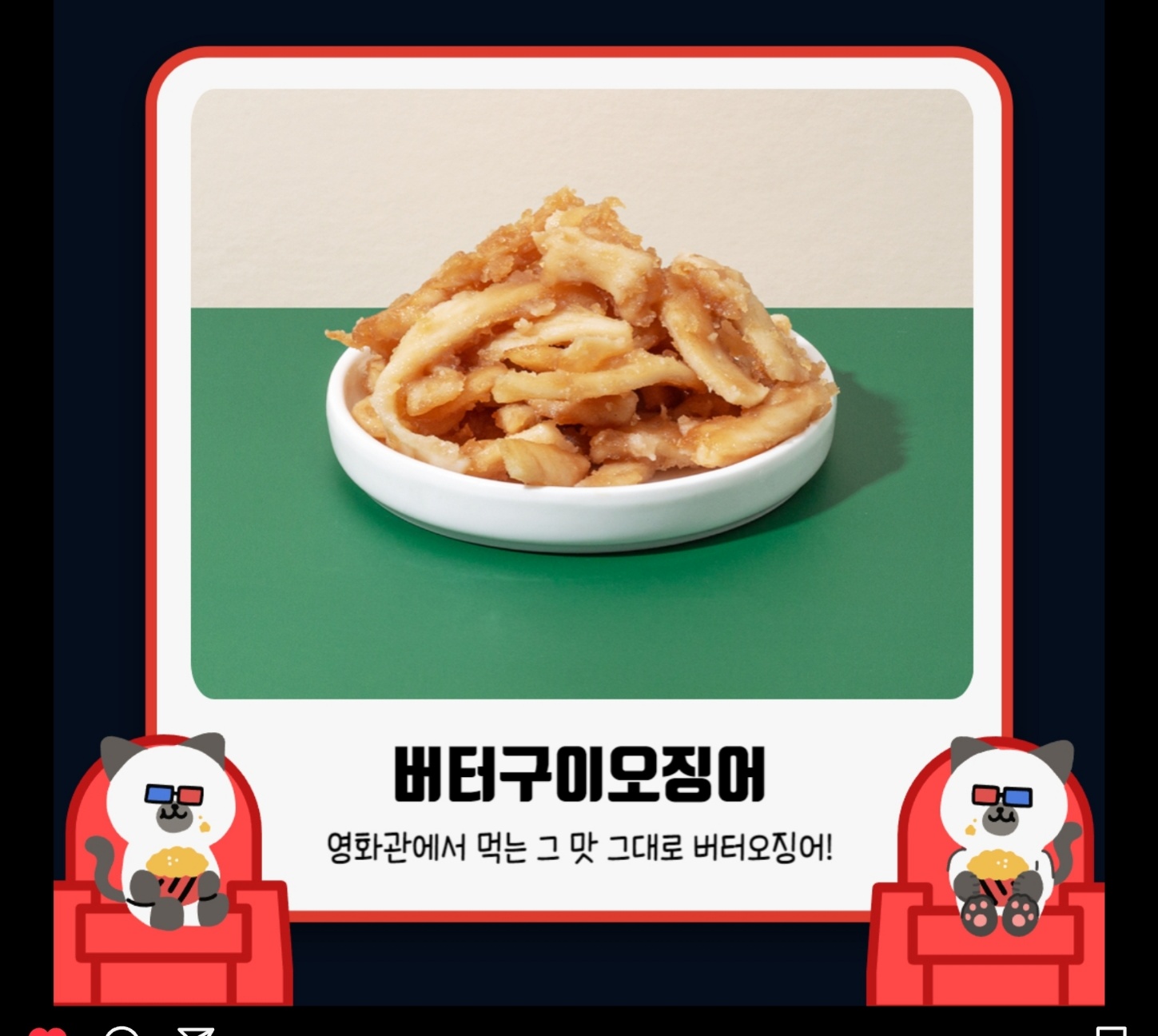
Task: Open the comments on this post
Action: click(121, 1032)
